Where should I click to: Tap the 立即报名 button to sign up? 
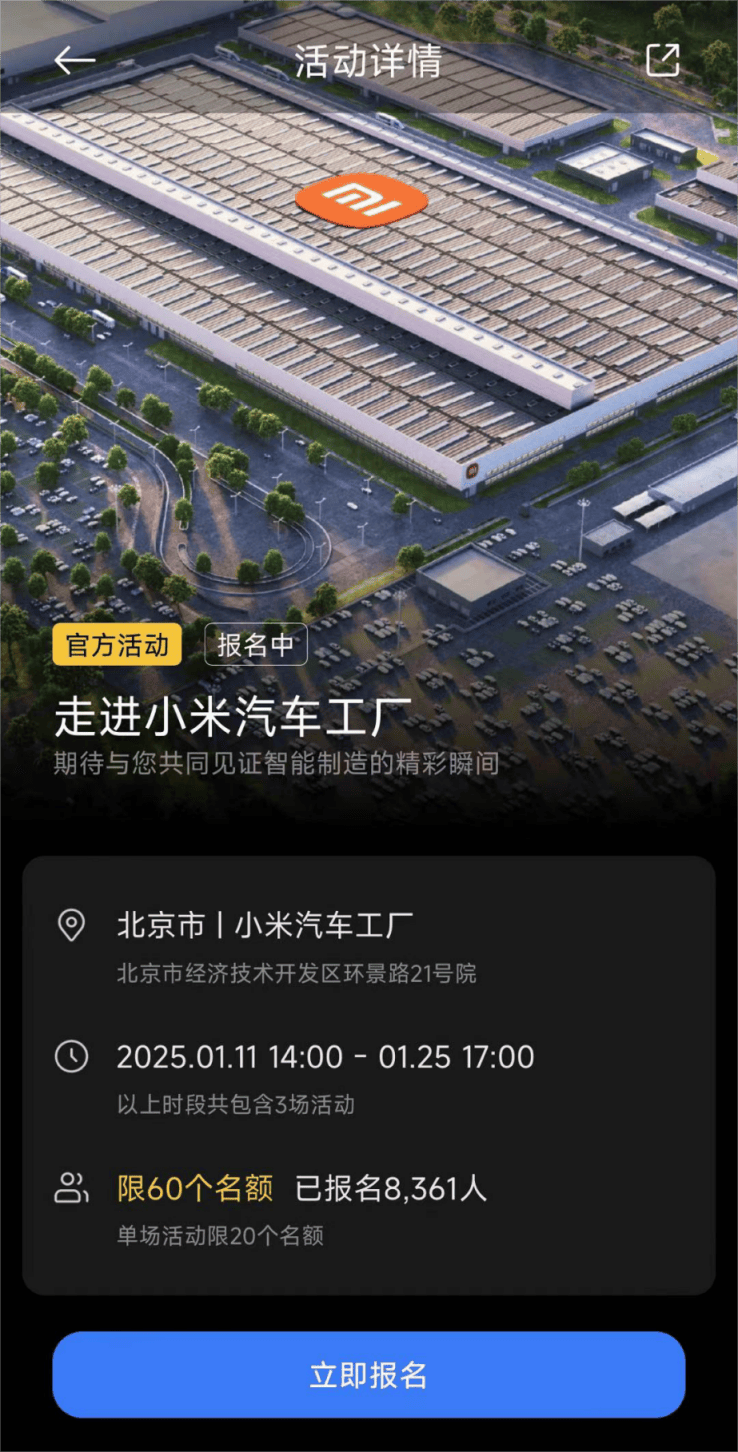click(x=368, y=1374)
